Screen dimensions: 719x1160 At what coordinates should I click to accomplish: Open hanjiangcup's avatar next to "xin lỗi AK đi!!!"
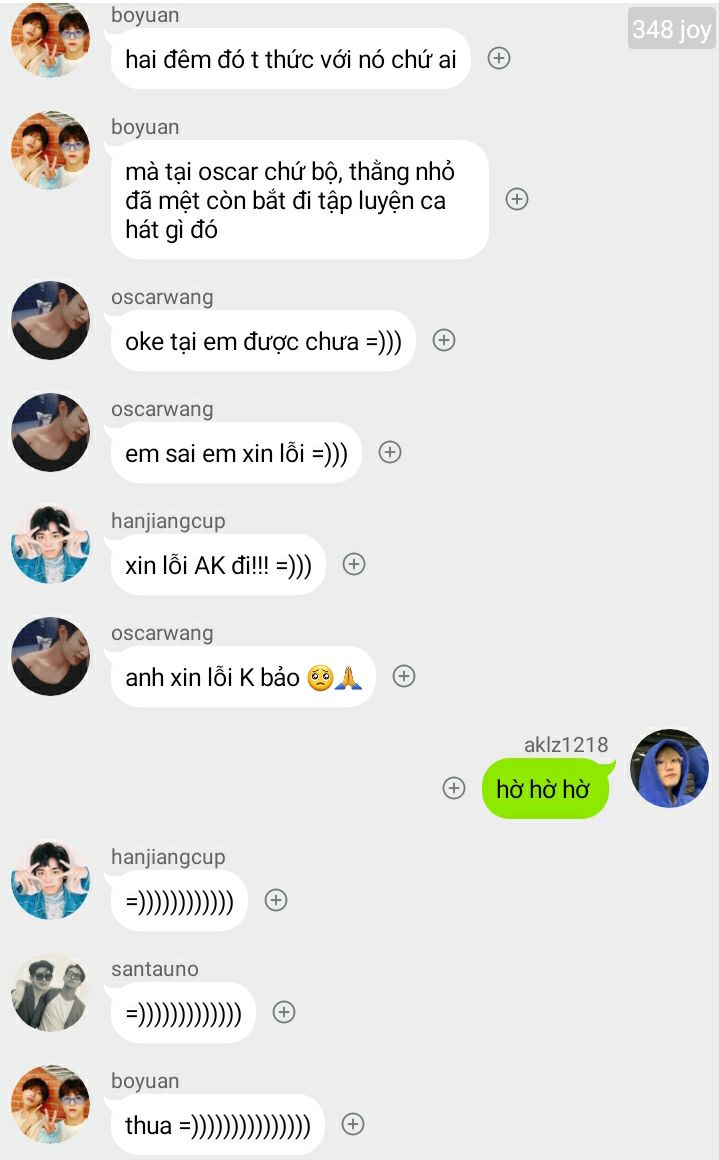tap(50, 544)
